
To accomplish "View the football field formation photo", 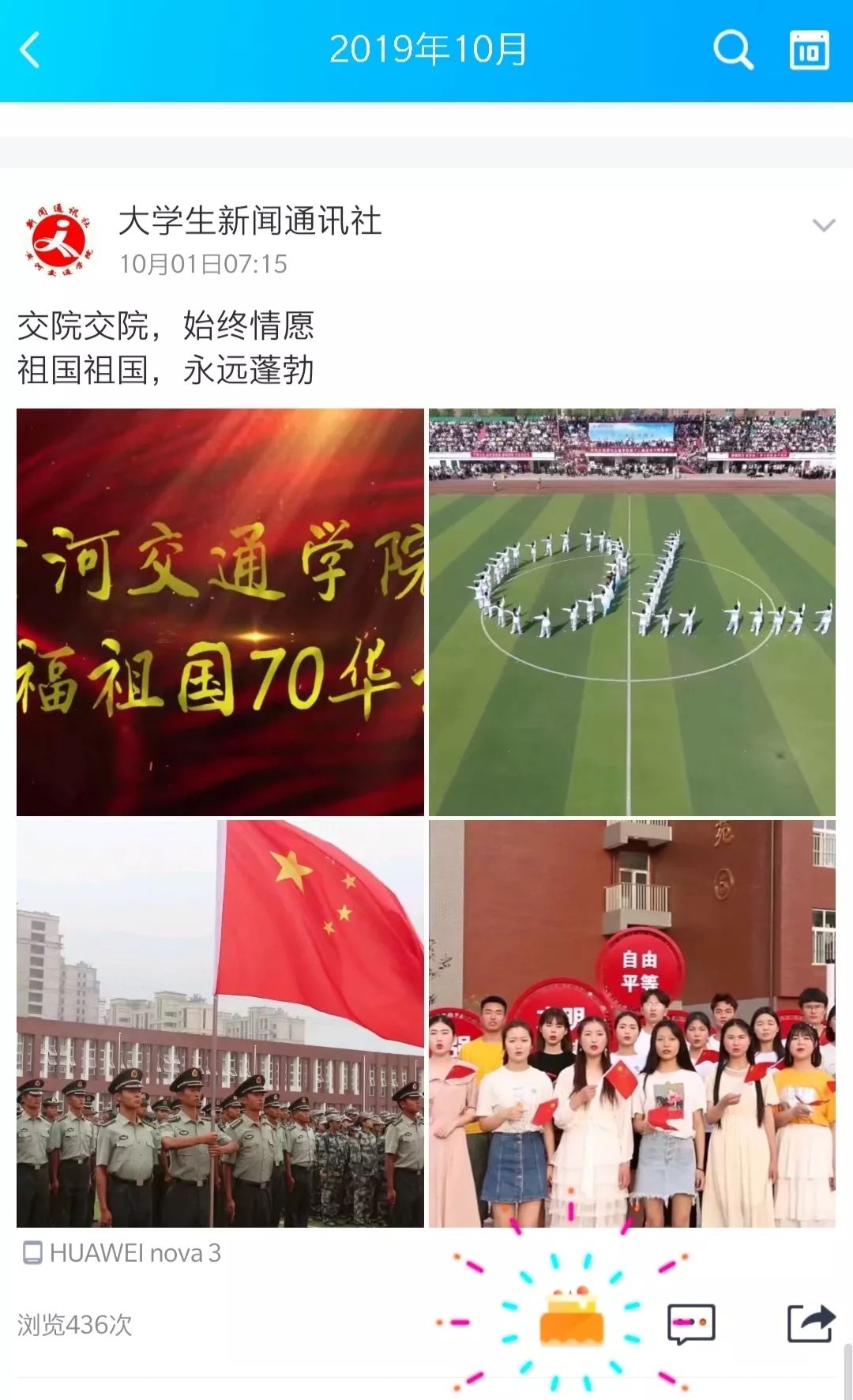I will click(632, 612).
